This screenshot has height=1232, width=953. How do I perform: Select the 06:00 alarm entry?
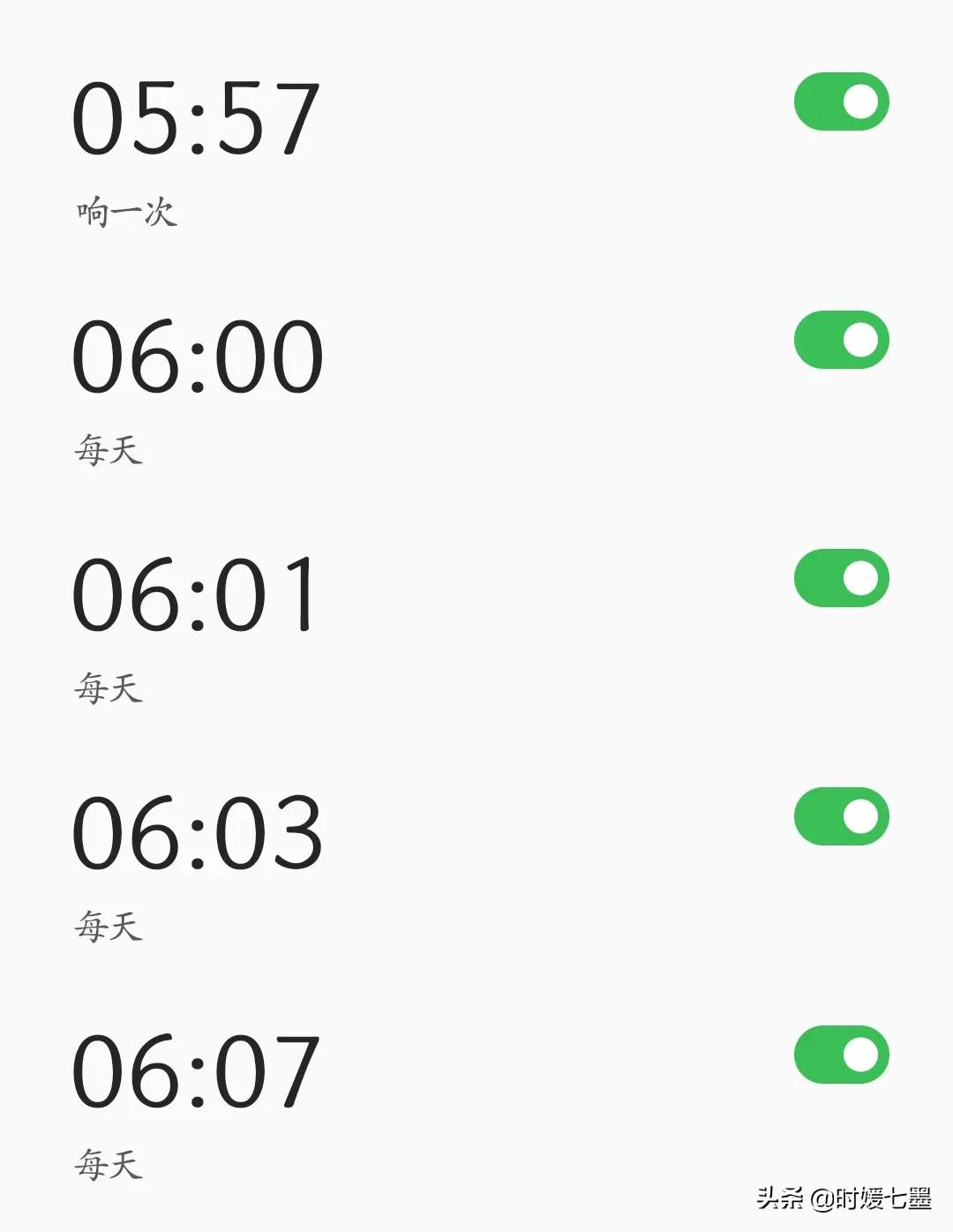[199, 353]
